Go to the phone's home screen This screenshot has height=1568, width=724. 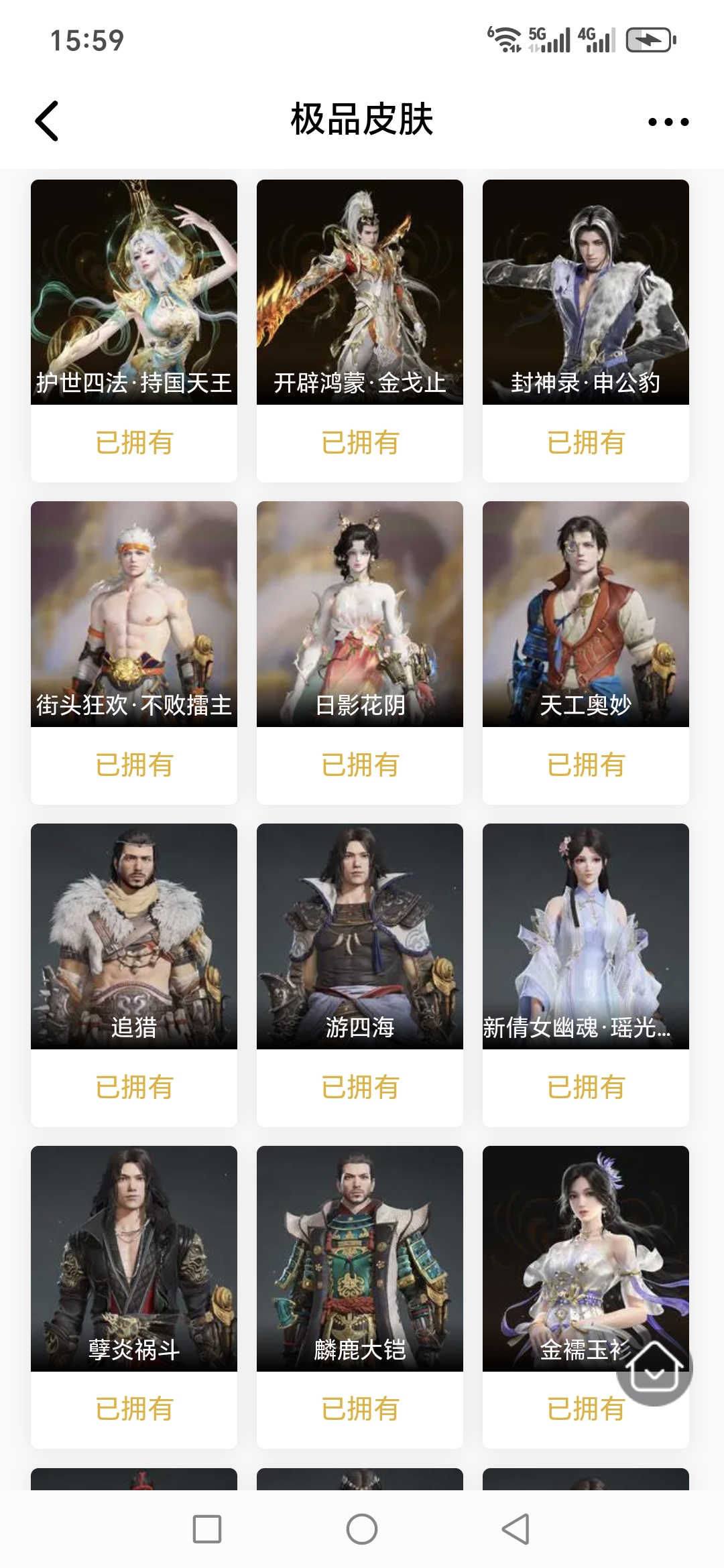pyautogui.click(x=362, y=1529)
